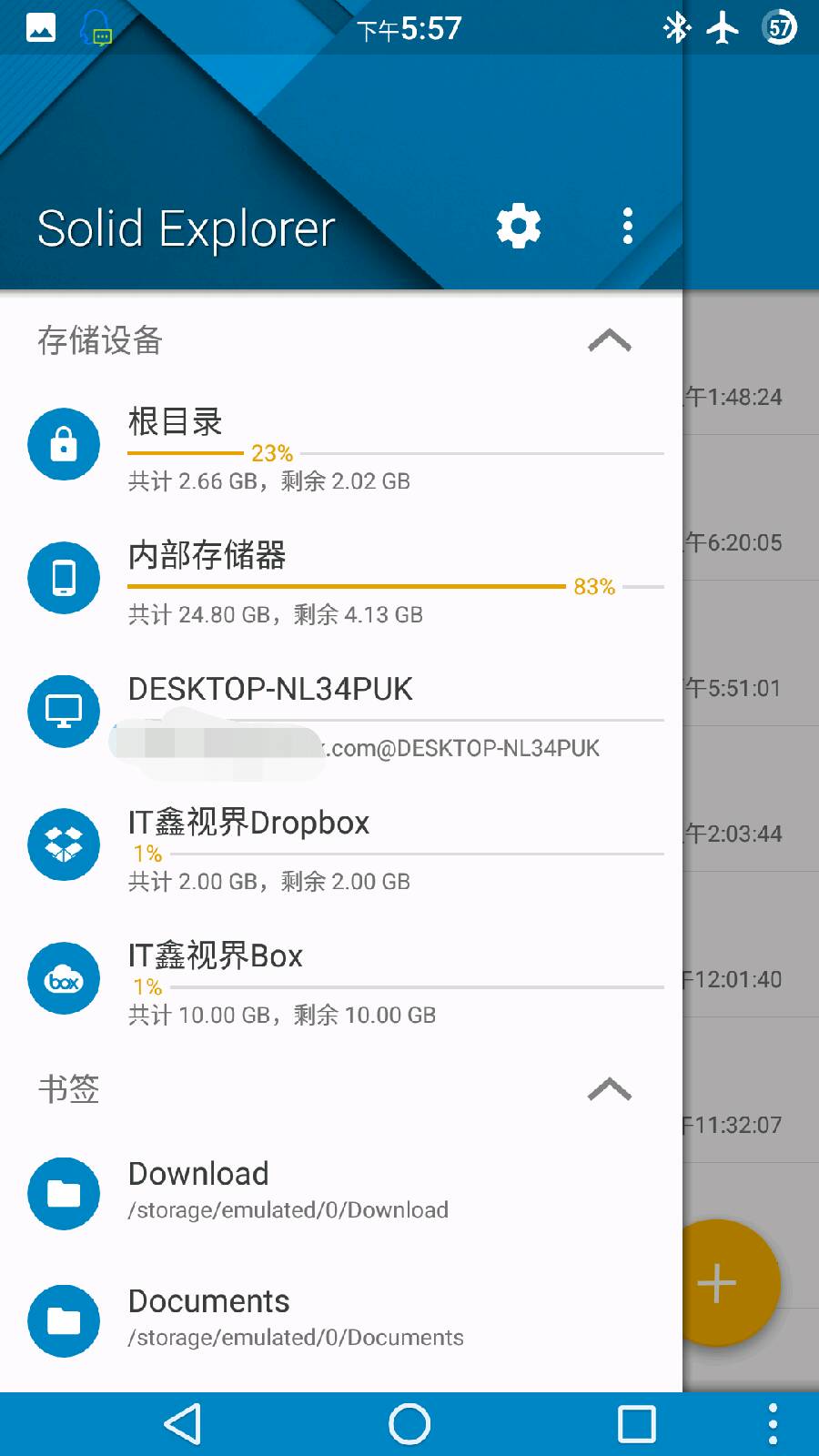The image size is (819, 1456).
Task: Select the 根目录 lock icon
Action: [x=64, y=444]
